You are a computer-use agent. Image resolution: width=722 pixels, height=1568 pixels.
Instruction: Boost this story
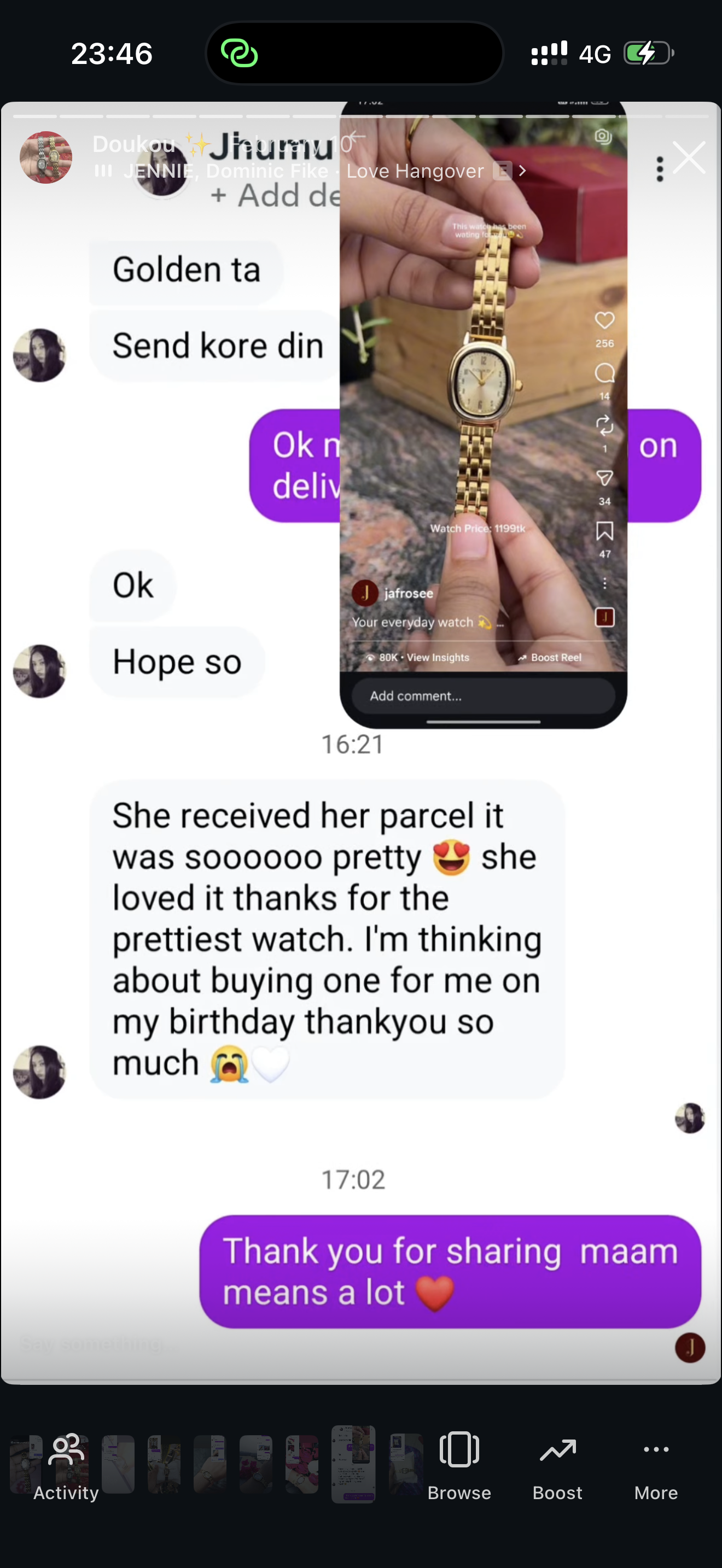(x=557, y=1466)
